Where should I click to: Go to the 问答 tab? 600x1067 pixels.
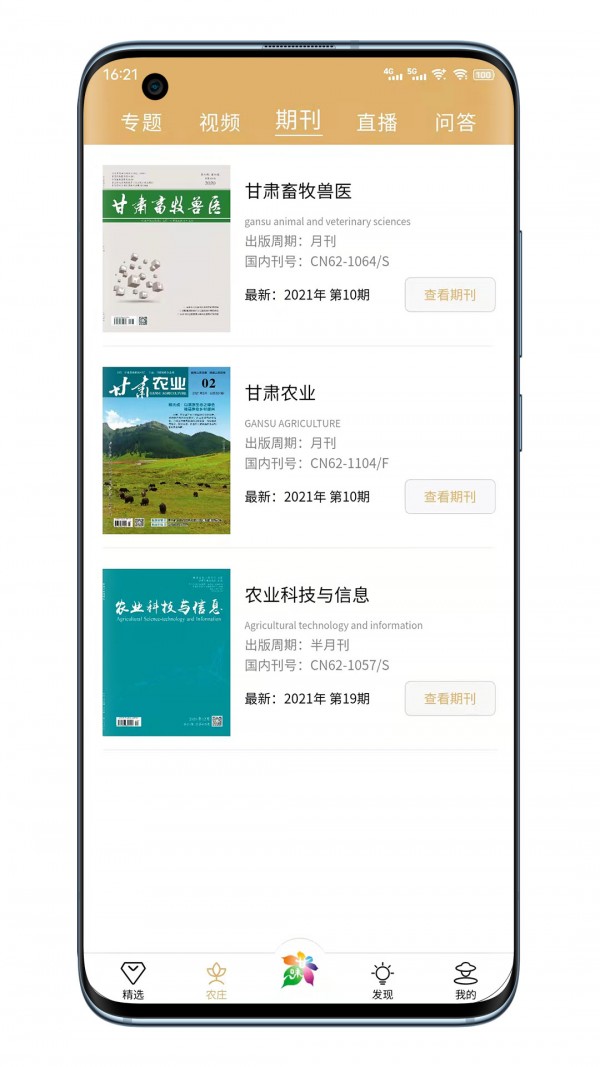pos(455,123)
